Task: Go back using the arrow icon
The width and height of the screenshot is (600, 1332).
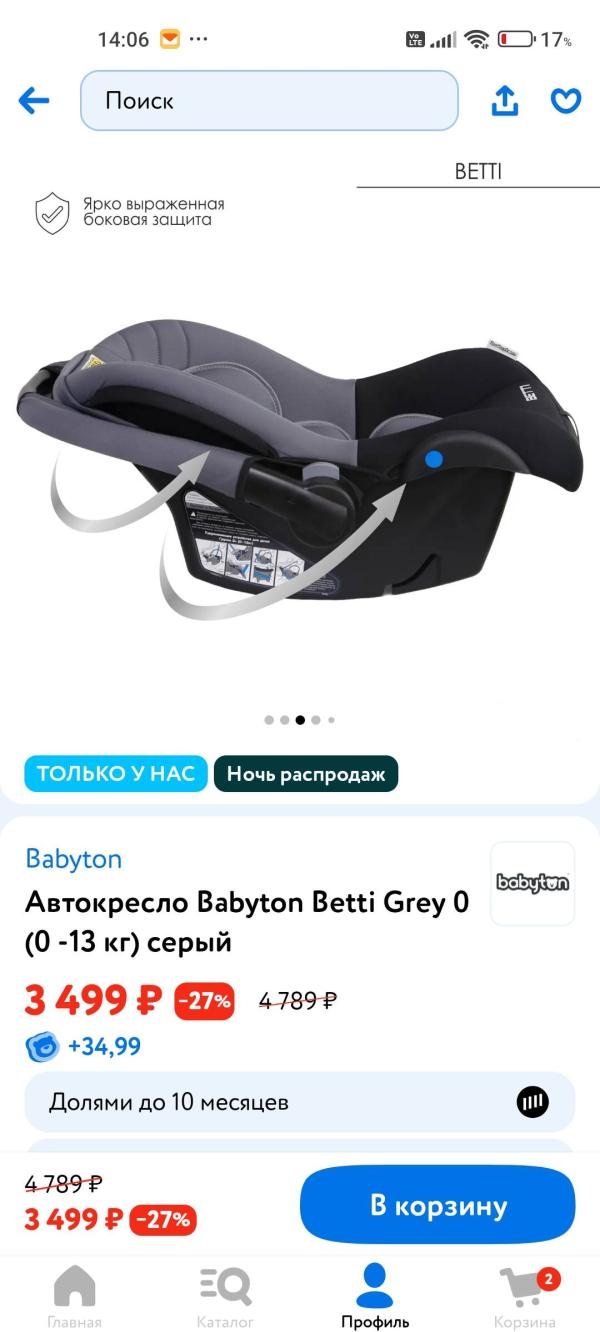Action: (34, 100)
